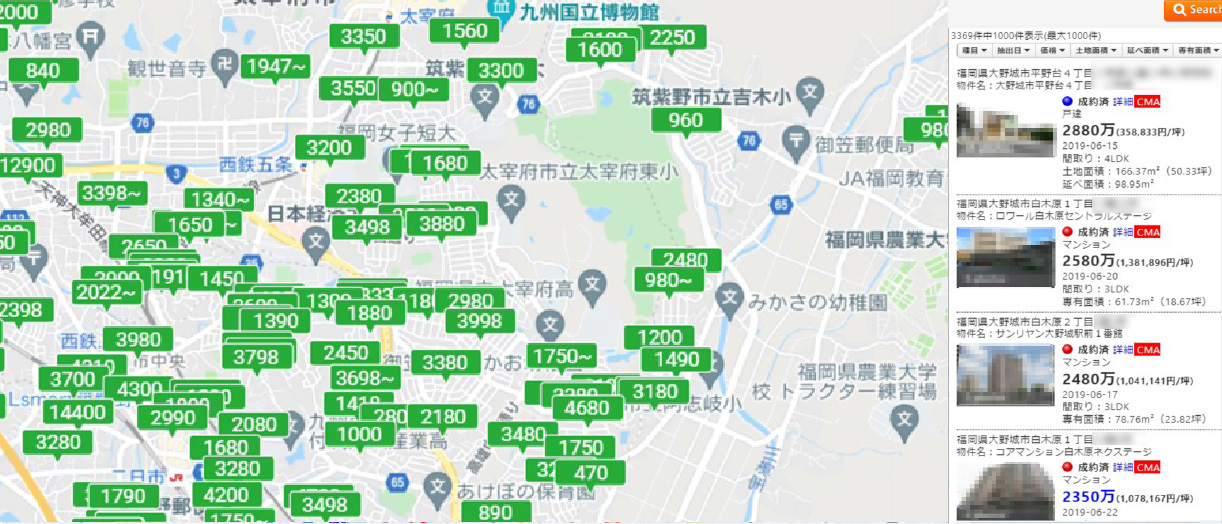Tap CMA badge on the 2880万 listing
The width and height of the screenshot is (1222, 524).
1147,102
